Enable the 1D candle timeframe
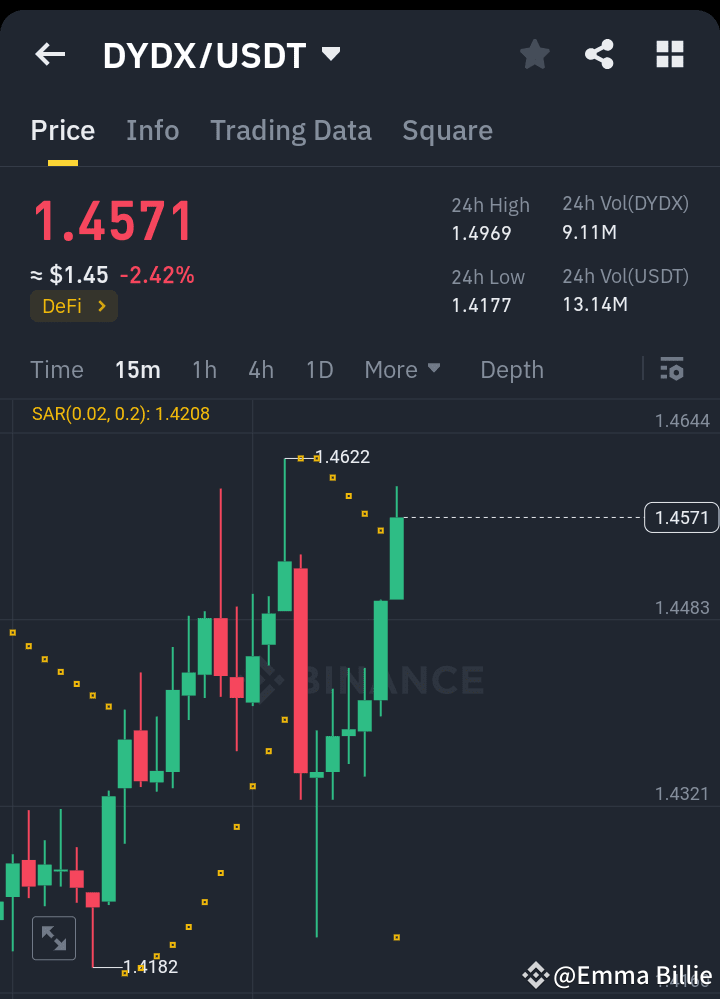The width and height of the screenshot is (720, 999). tap(319, 370)
